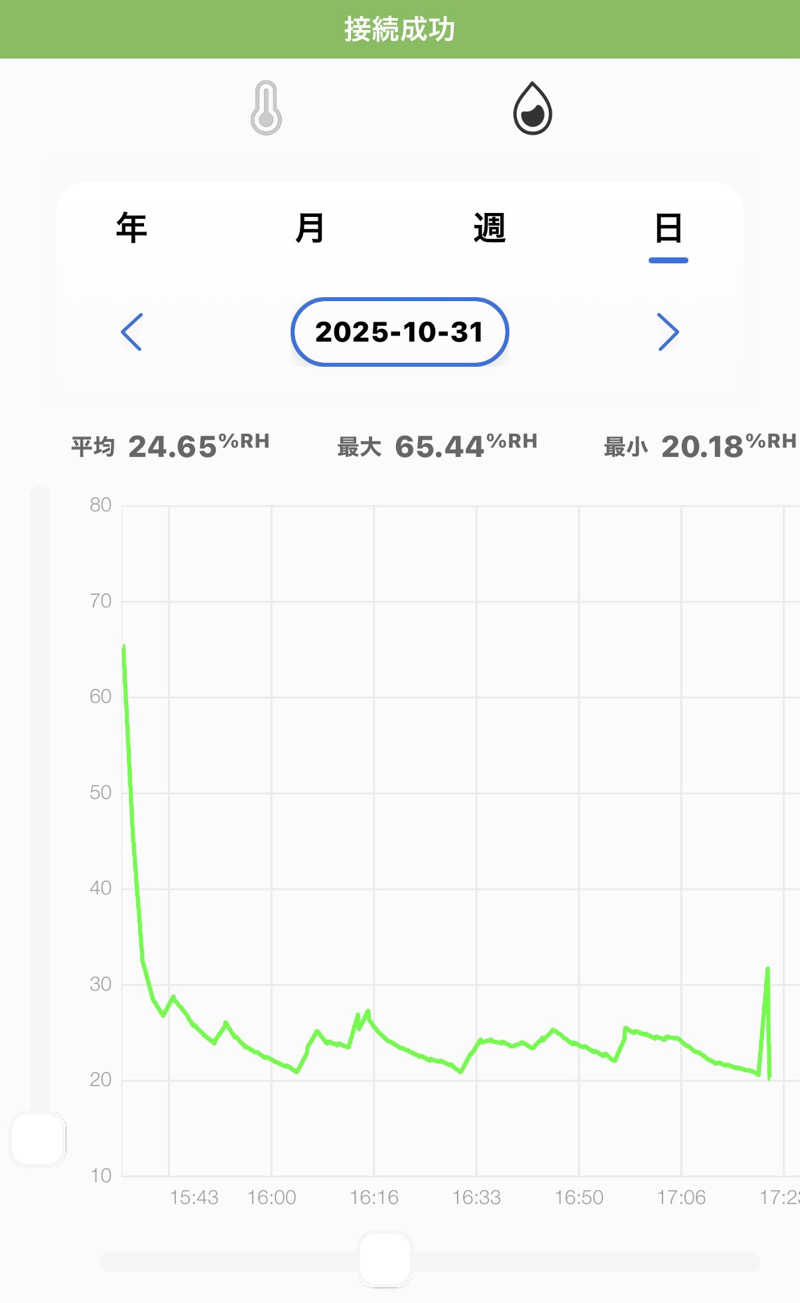
Task: Switch to the 年 (year) tab
Action: (x=132, y=228)
